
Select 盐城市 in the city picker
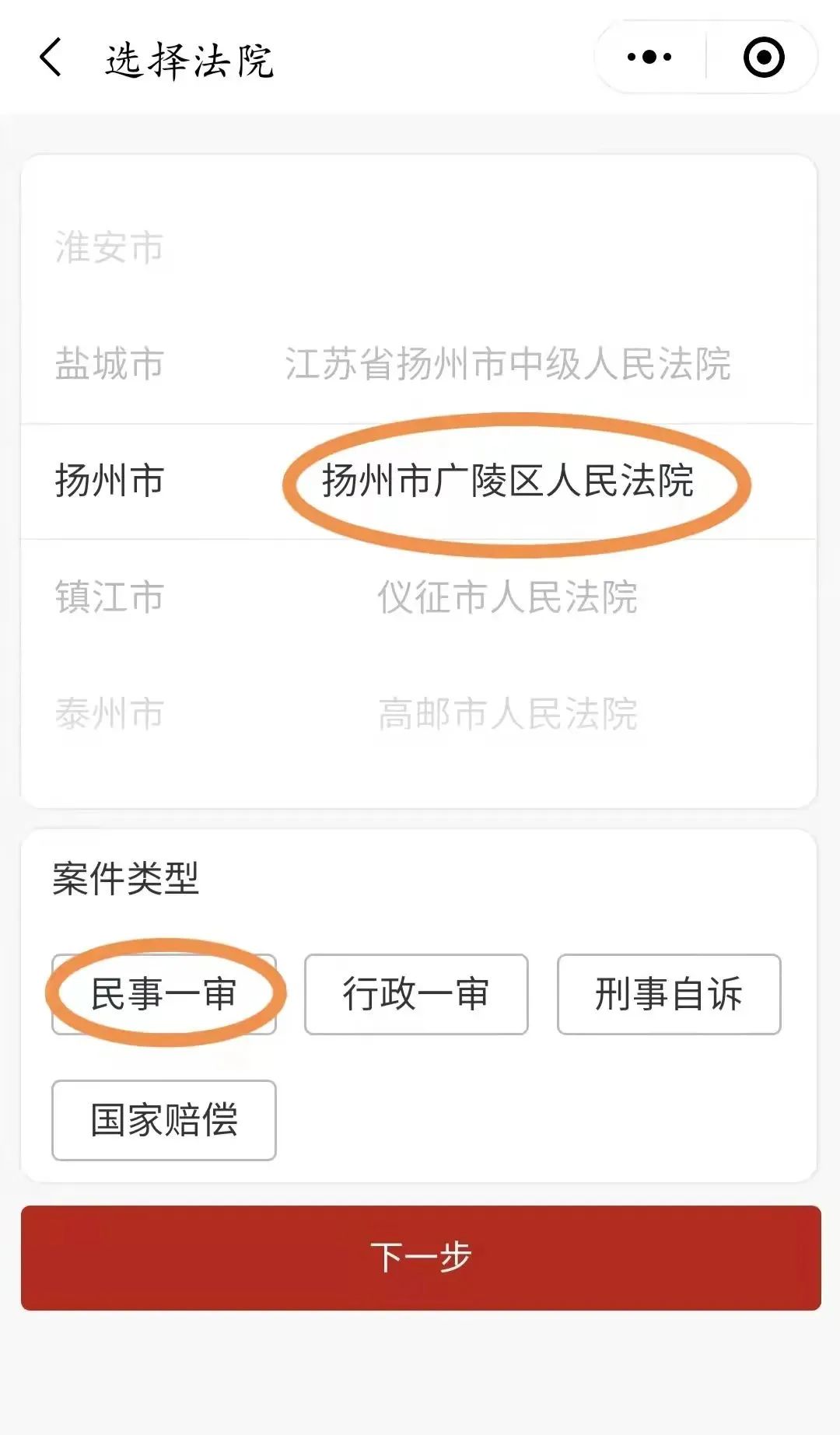[110, 364]
